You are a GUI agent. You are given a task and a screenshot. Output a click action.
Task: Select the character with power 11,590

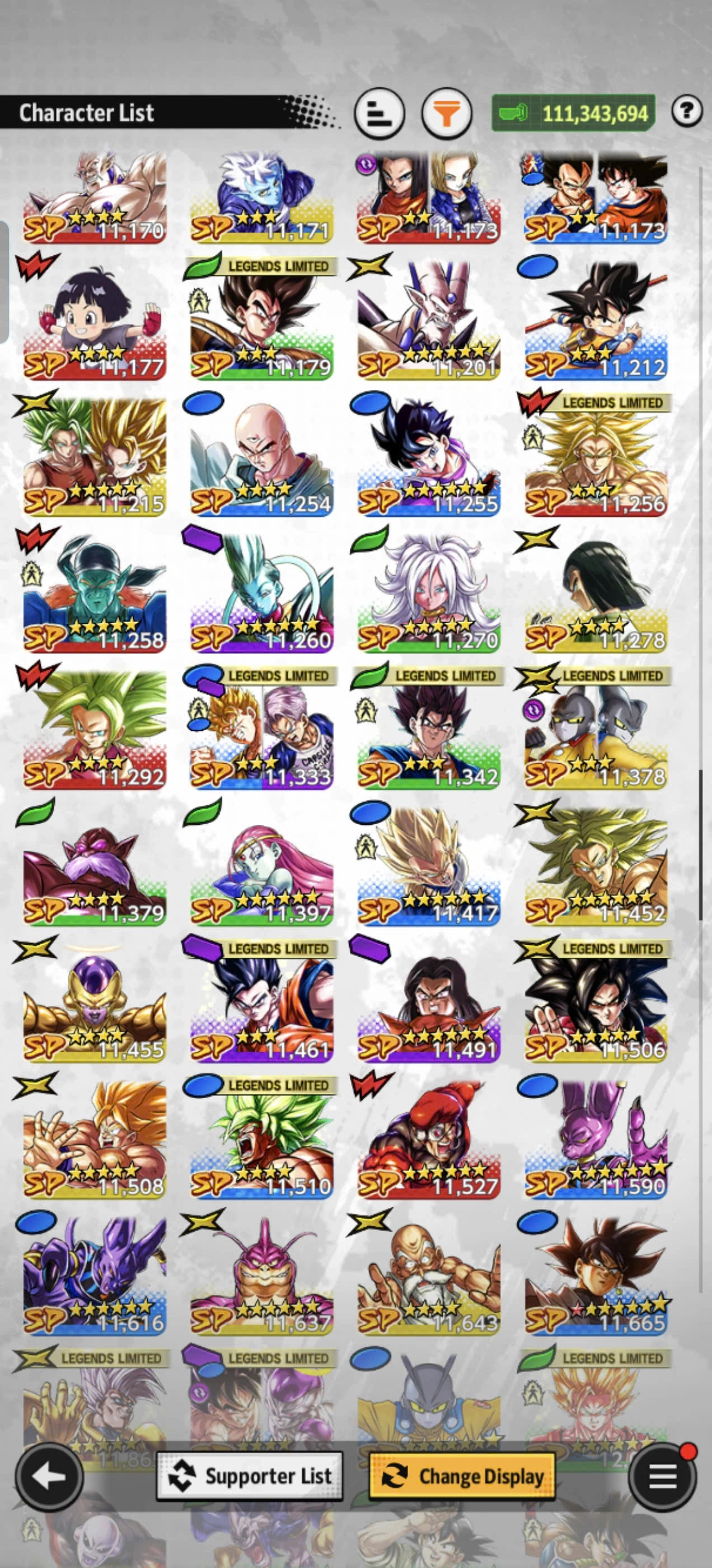pyautogui.click(x=596, y=1141)
